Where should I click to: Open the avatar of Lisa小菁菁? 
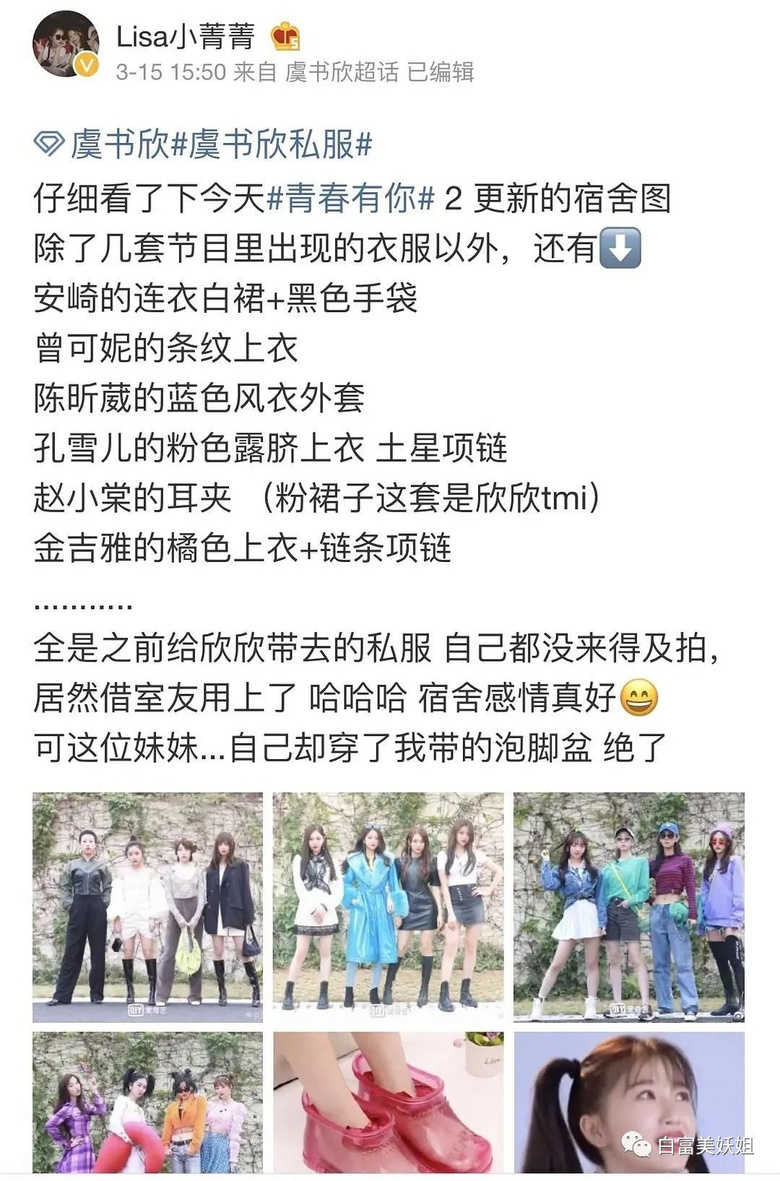coord(66,44)
